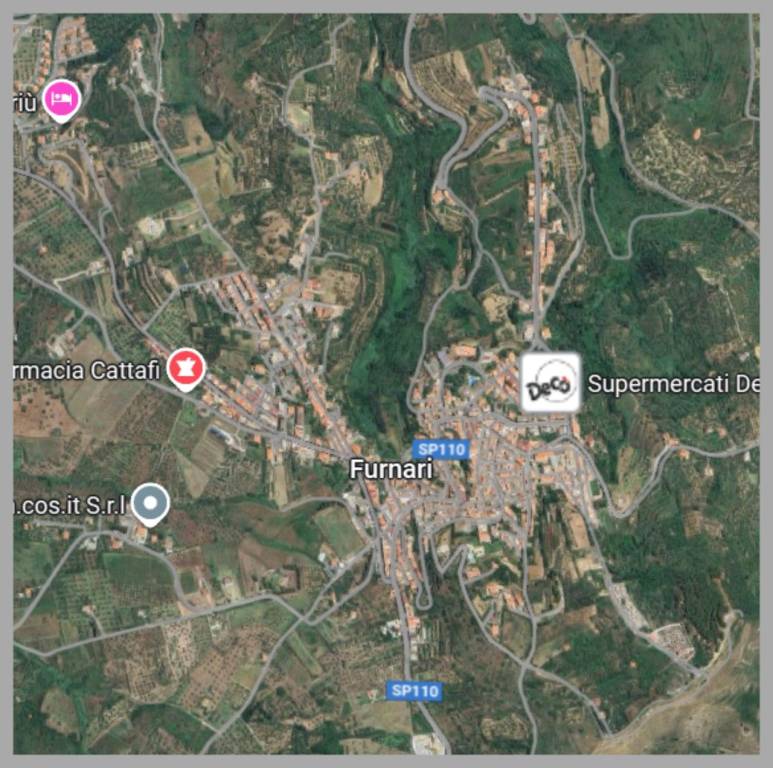This screenshot has width=773, height=768.
Task: Select the Supermercati Decò map marker
Action: [x=550, y=381]
